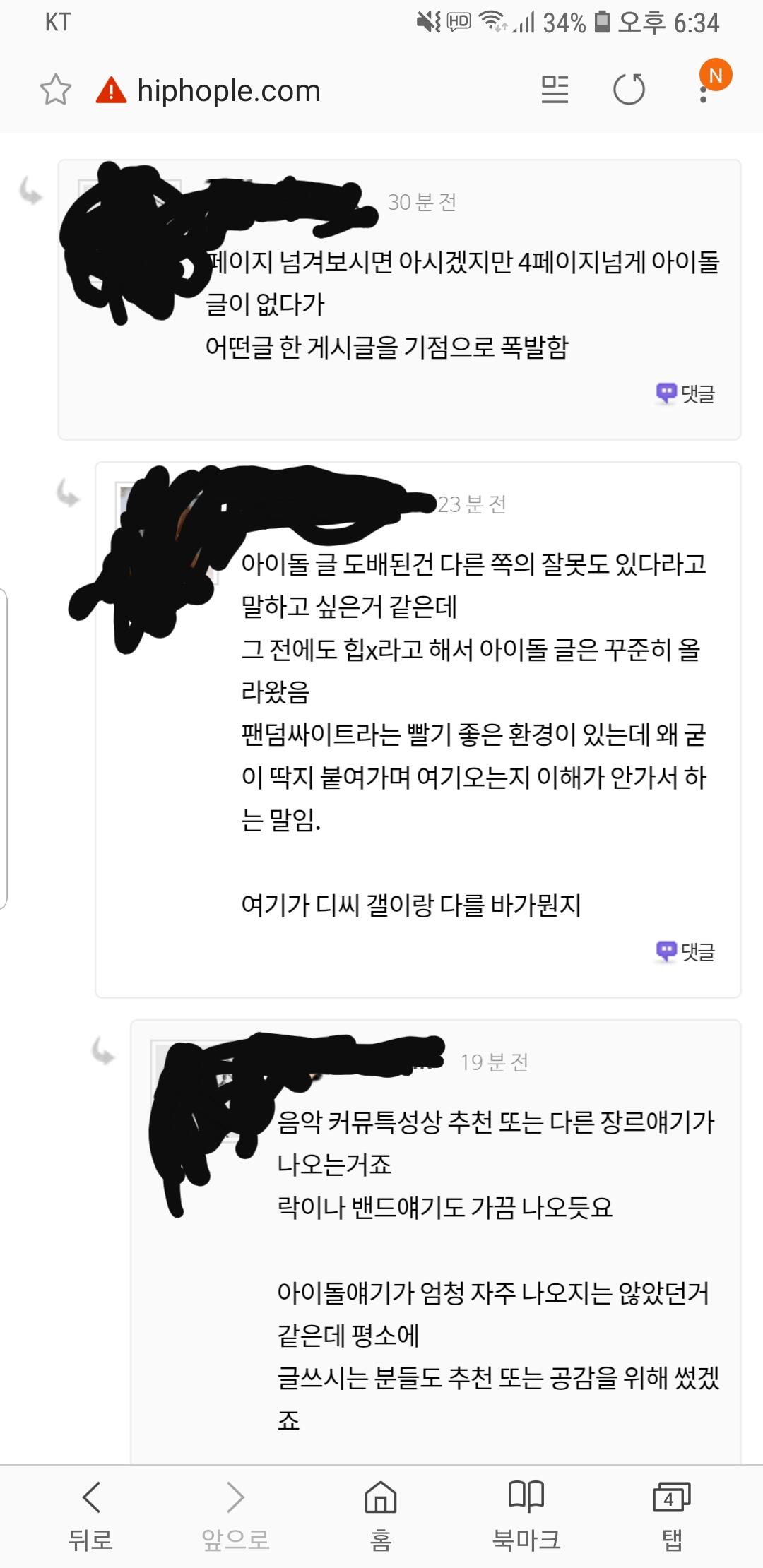Open the browser overflow menu

(704, 90)
